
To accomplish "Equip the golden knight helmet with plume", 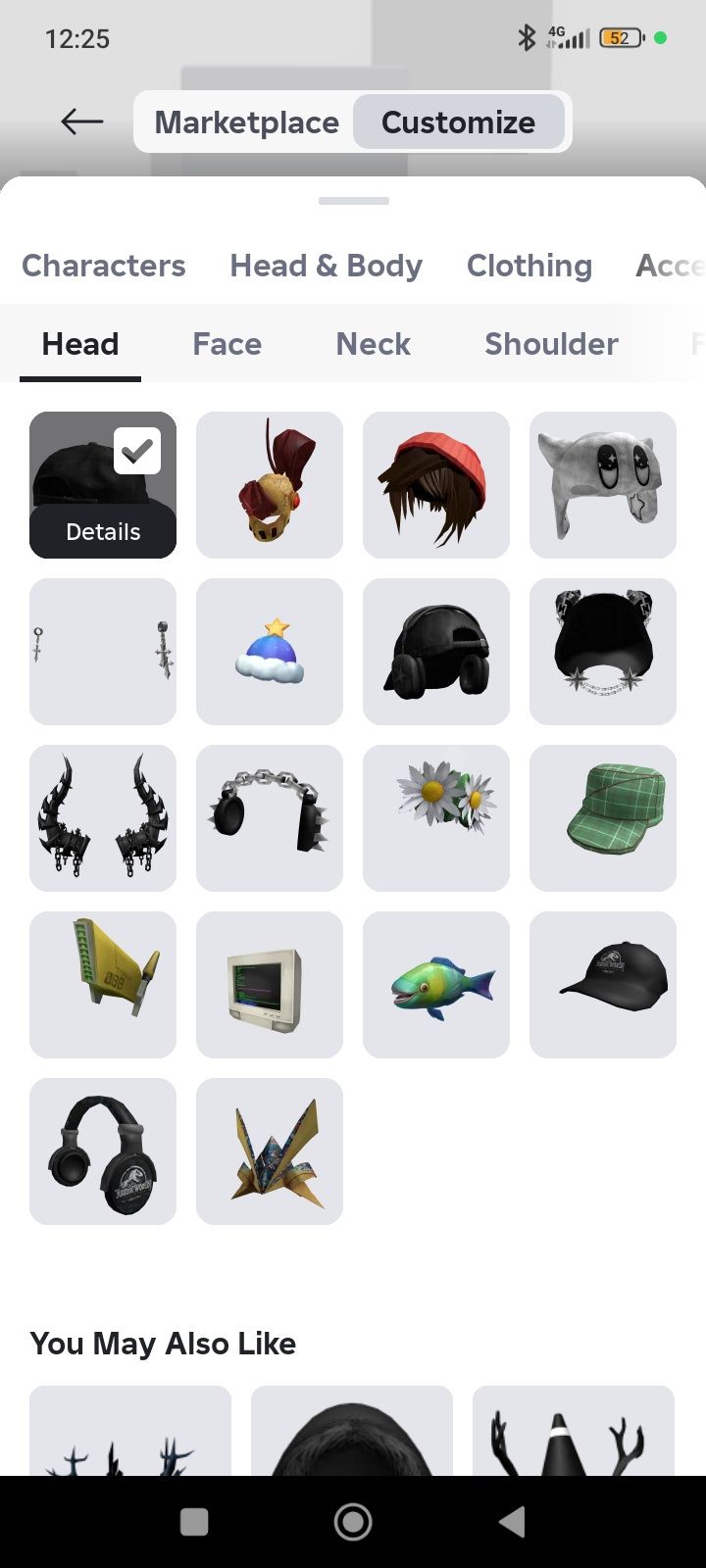I will [270, 485].
